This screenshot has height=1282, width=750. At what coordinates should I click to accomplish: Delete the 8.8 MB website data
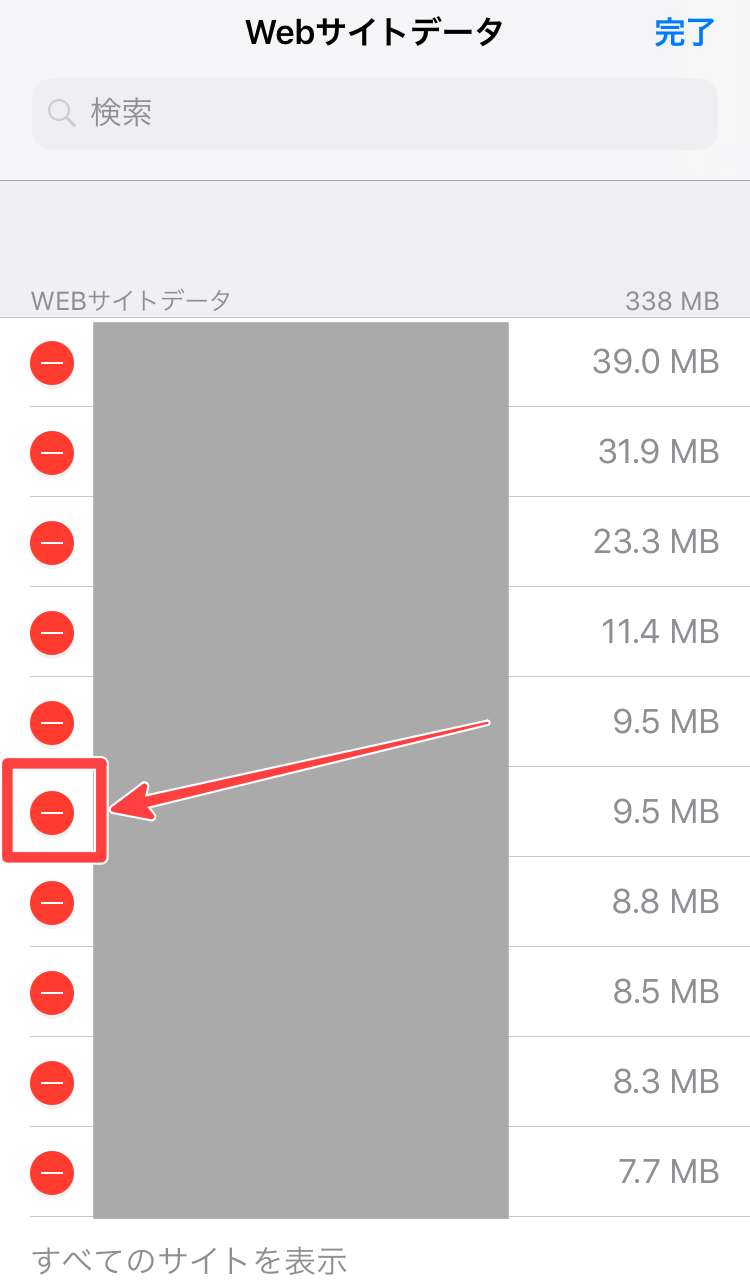click(52, 902)
